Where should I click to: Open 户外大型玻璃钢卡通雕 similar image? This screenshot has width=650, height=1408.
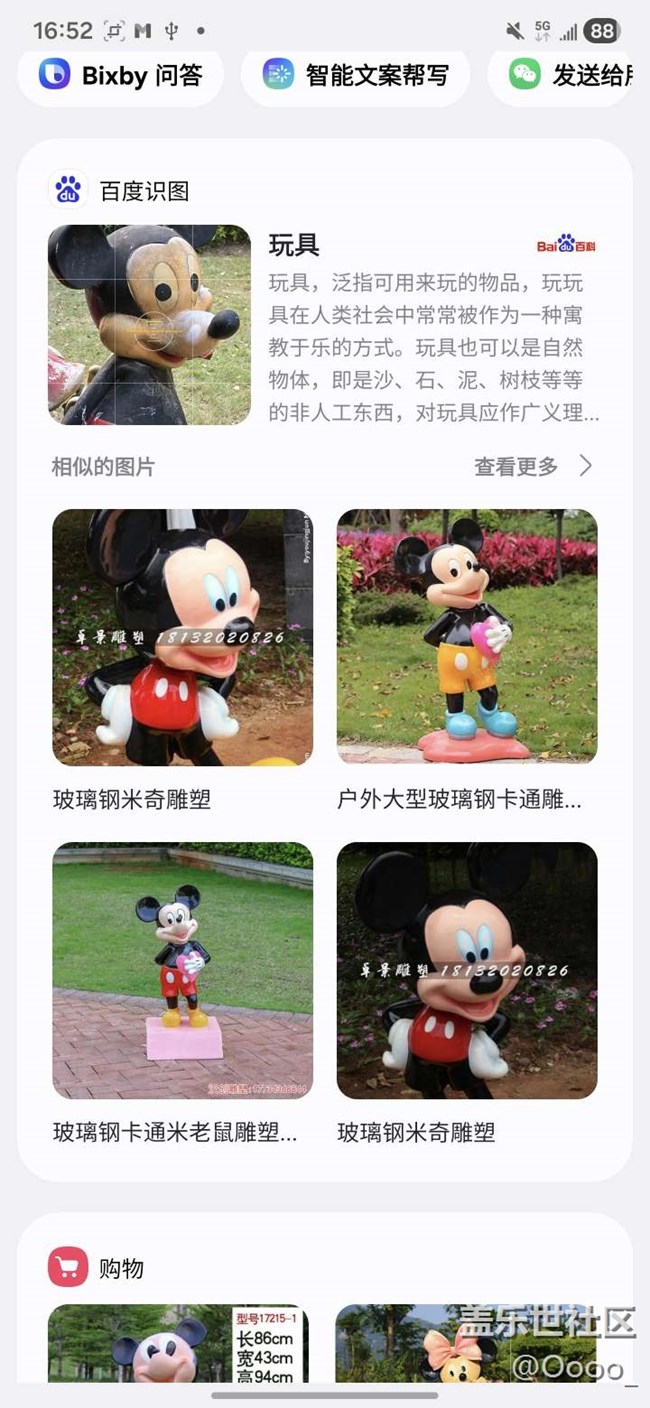pyautogui.click(x=466, y=637)
